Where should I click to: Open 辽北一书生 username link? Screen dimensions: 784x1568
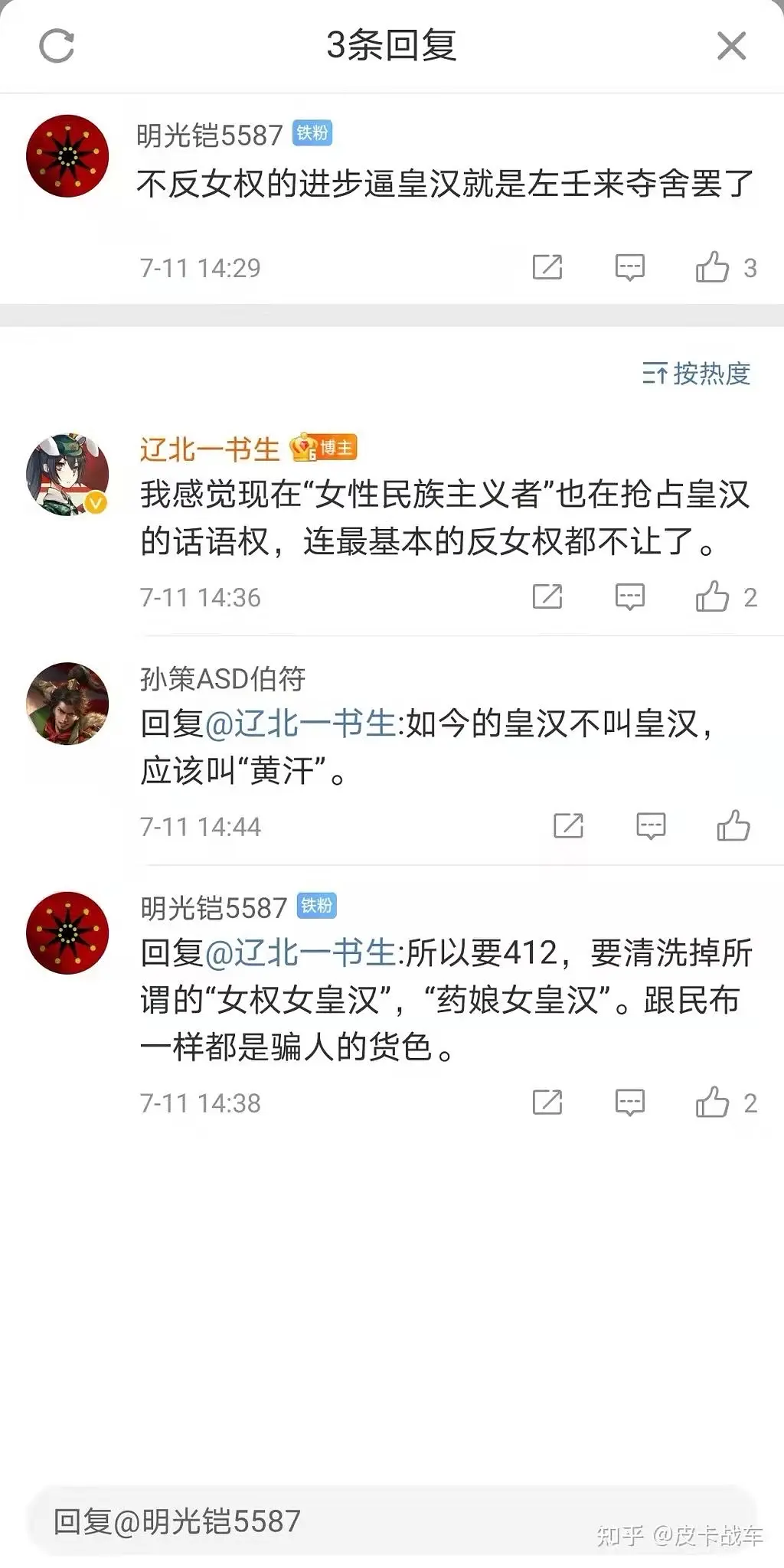click(x=209, y=449)
